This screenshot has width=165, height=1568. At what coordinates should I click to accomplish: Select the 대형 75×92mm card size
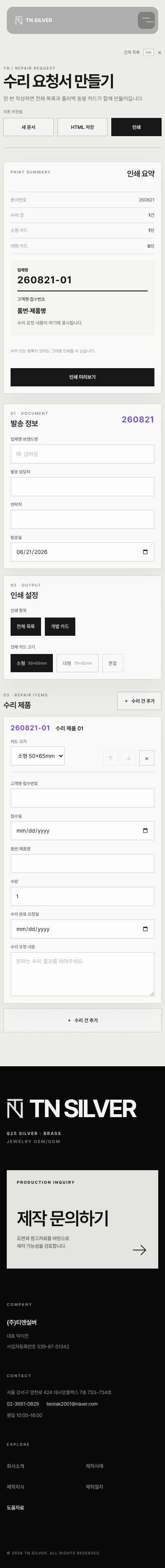pyautogui.click(x=78, y=663)
